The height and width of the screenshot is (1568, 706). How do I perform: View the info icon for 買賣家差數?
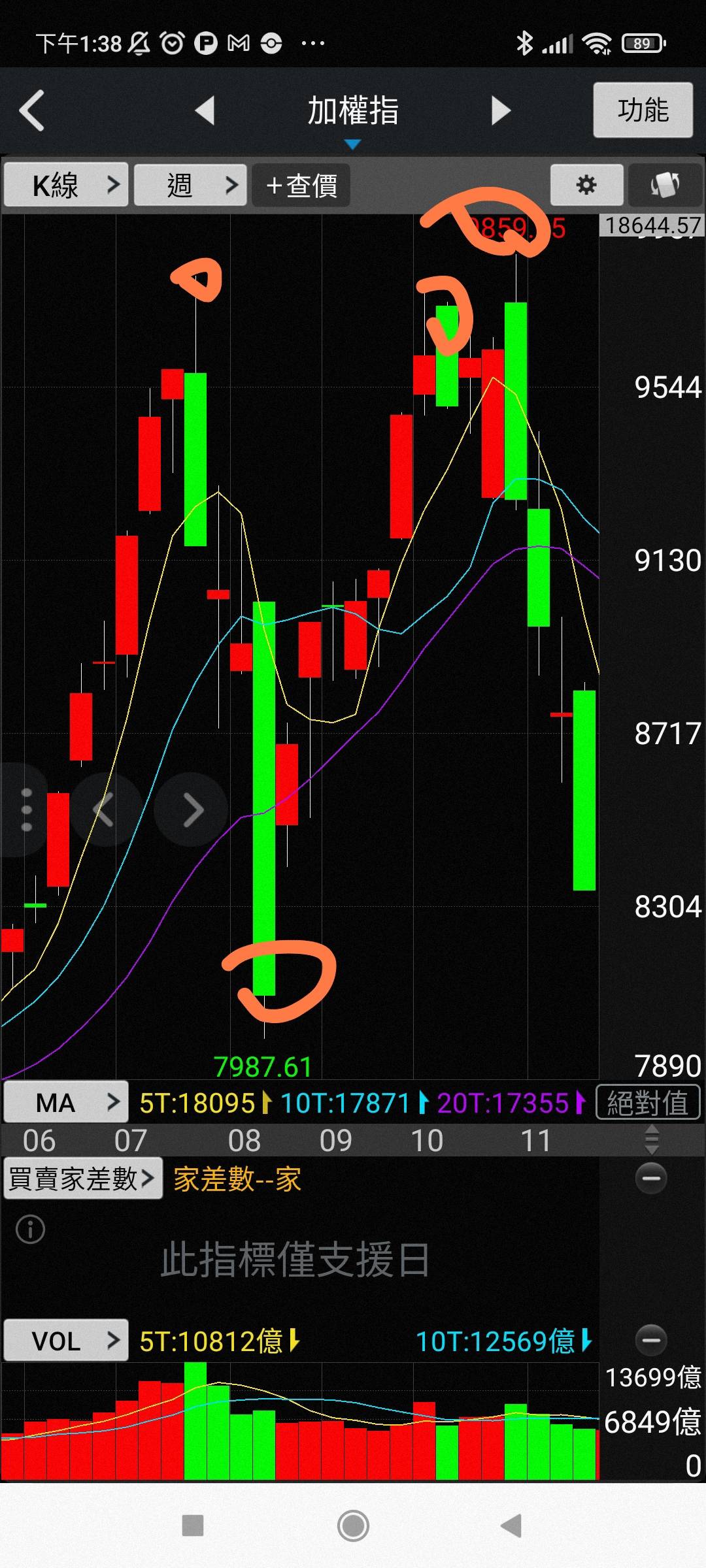click(30, 1230)
